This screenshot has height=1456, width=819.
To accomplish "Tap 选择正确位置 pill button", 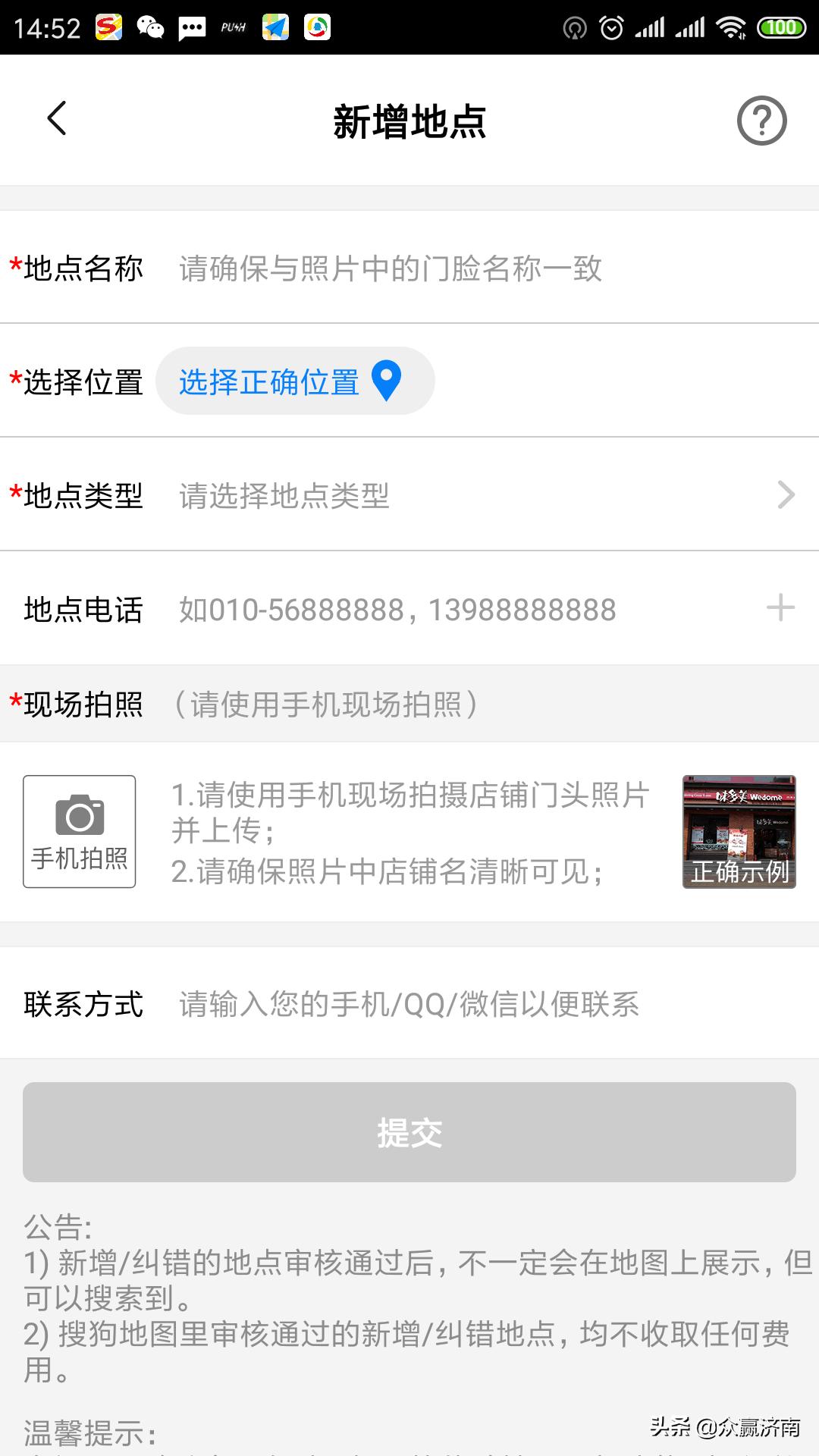I will pos(295,381).
